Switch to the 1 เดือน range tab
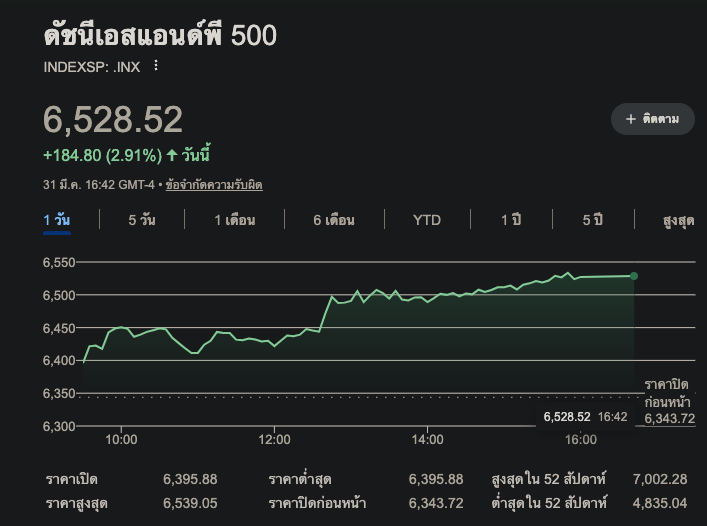This screenshot has width=707, height=526. (235, 220)
